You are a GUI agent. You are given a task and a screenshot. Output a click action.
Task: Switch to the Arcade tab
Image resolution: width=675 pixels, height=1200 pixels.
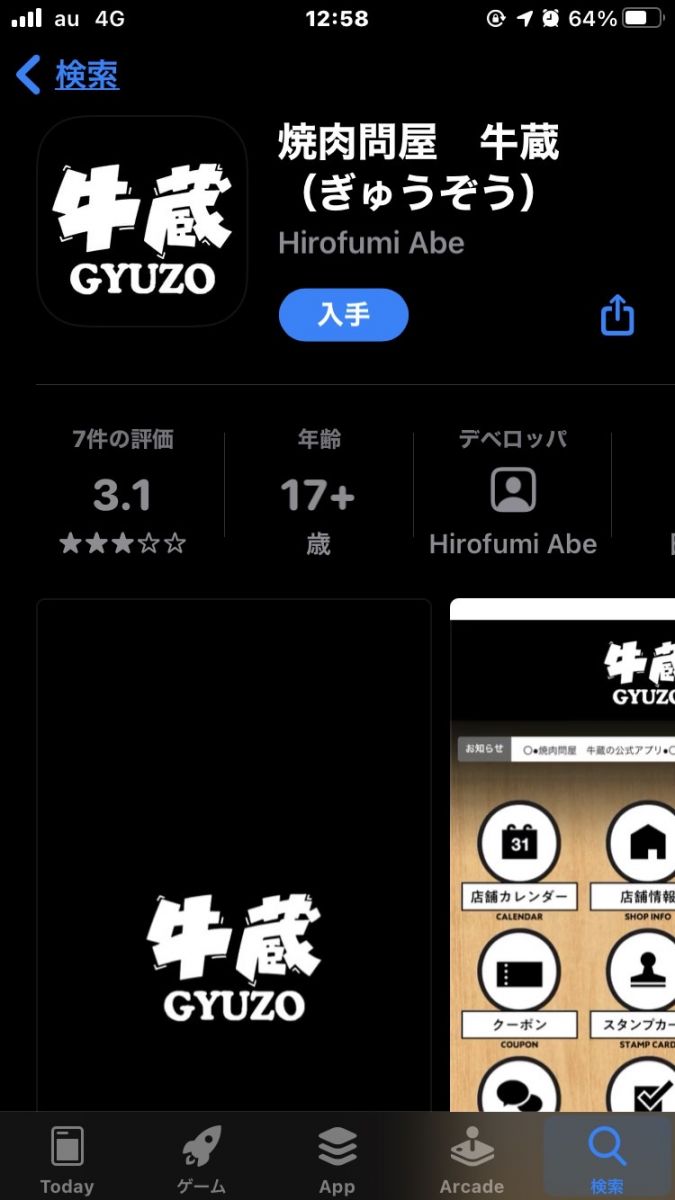tap(472, 1158)
